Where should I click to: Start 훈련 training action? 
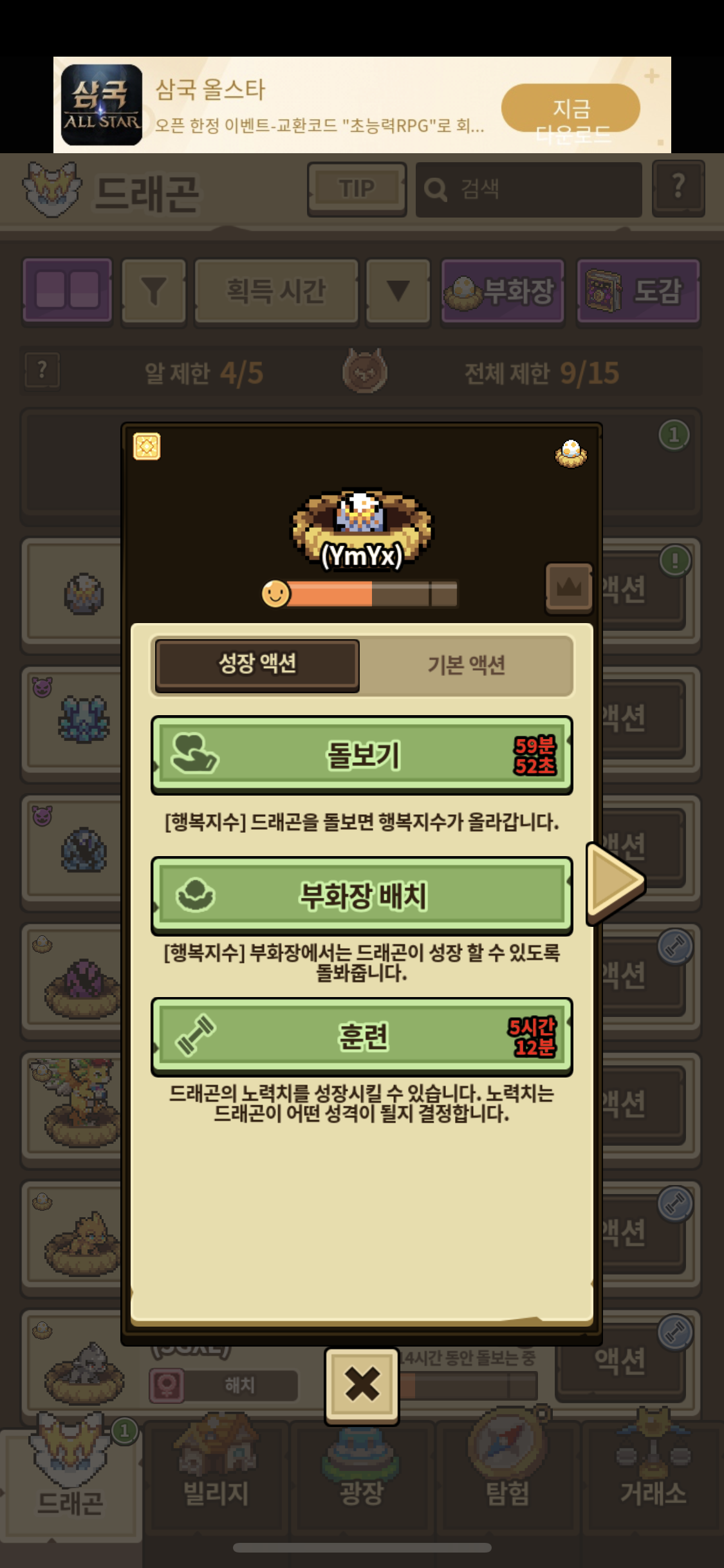coord(362,1036)
